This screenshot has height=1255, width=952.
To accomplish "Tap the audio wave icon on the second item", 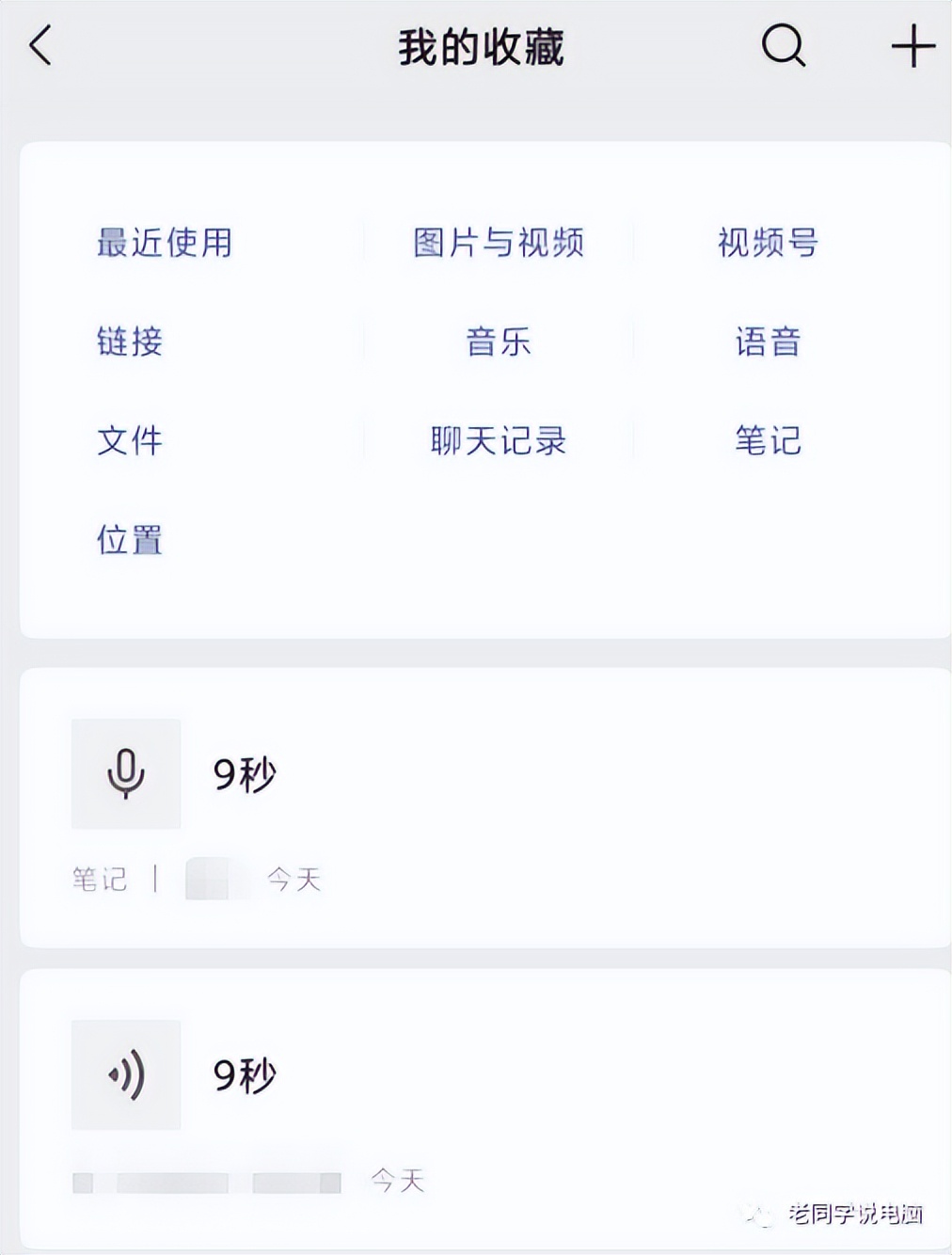I will coord(125,1075).
